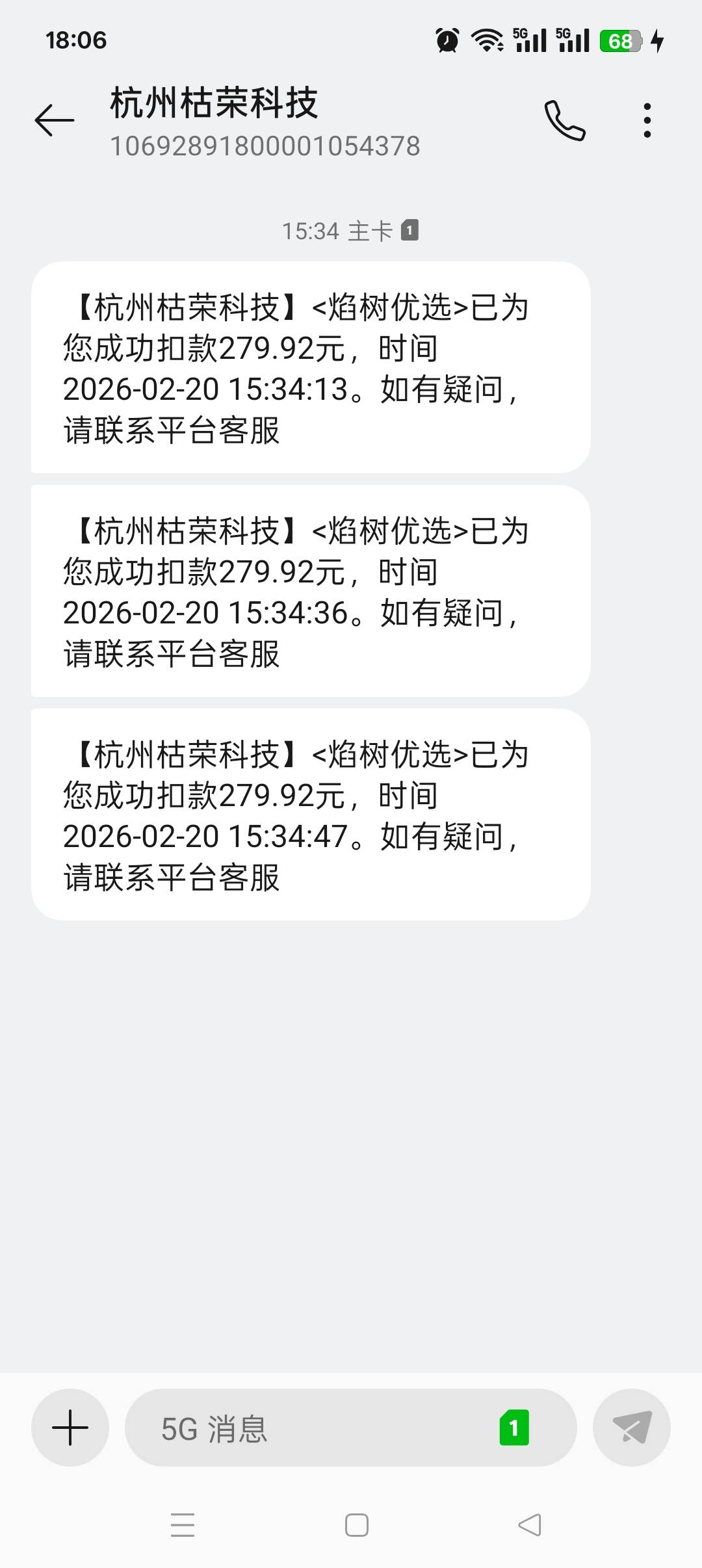This screenshot has width=702, height=1568.
Task: Open the plus attachment button
Action: [70, 1428]
